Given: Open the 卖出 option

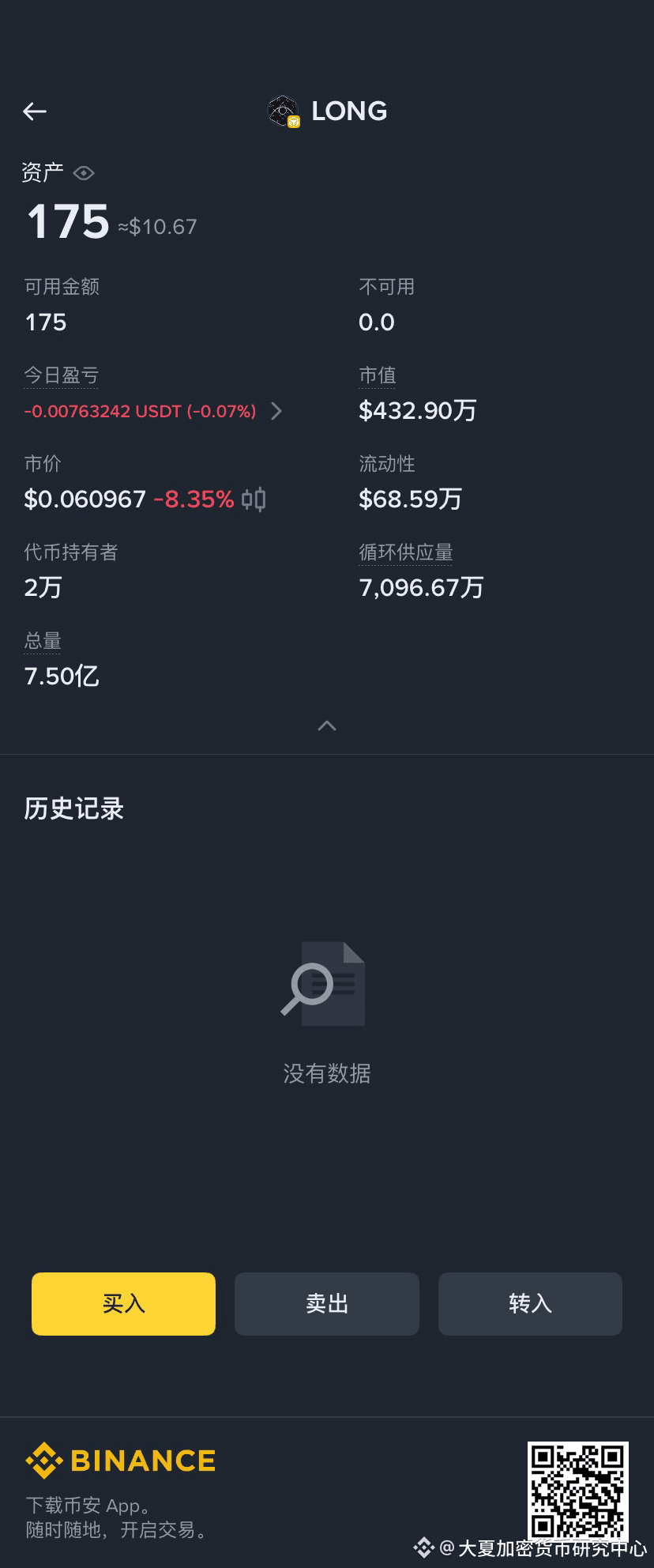Looking at the screenshot, I should [x=327, y=1304].
